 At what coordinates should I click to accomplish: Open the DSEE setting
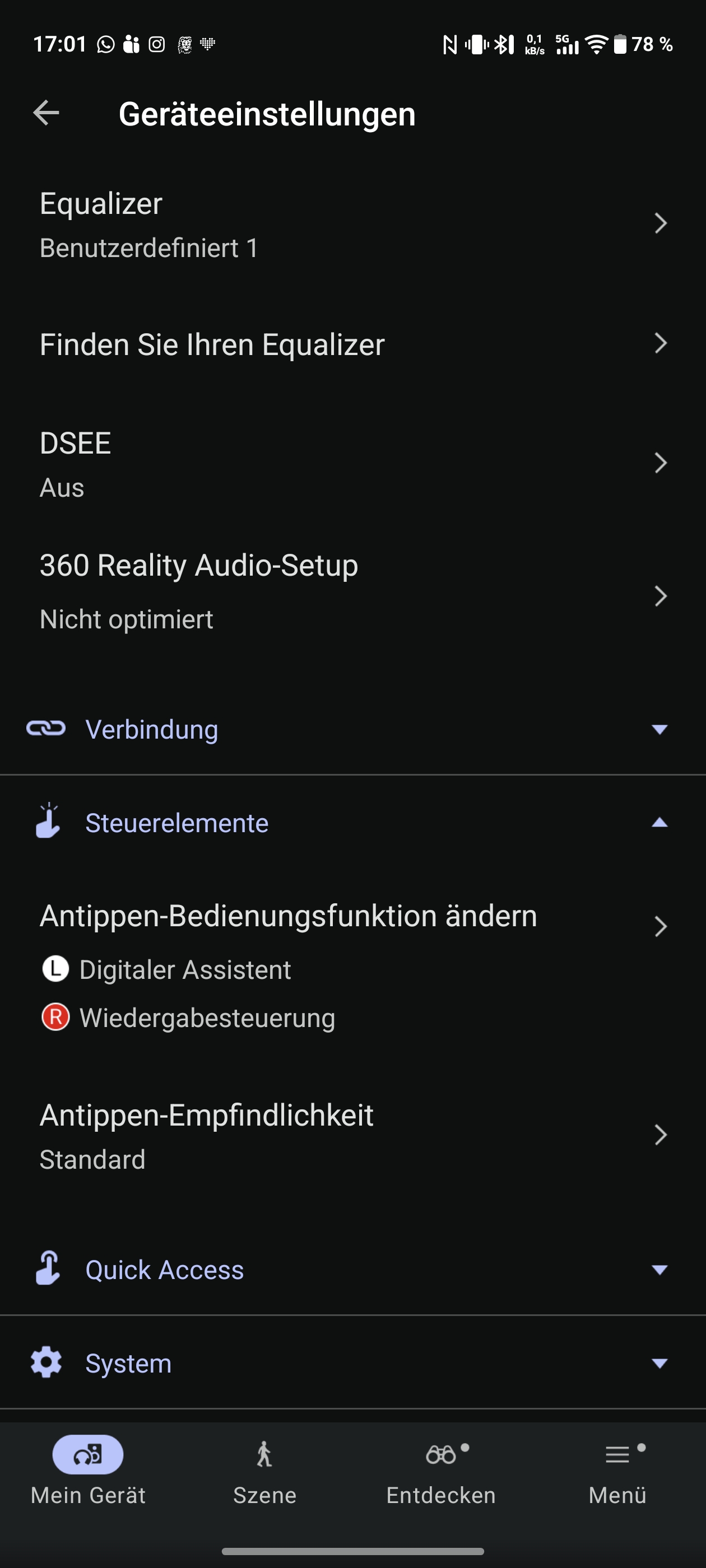tap(352, 464)
